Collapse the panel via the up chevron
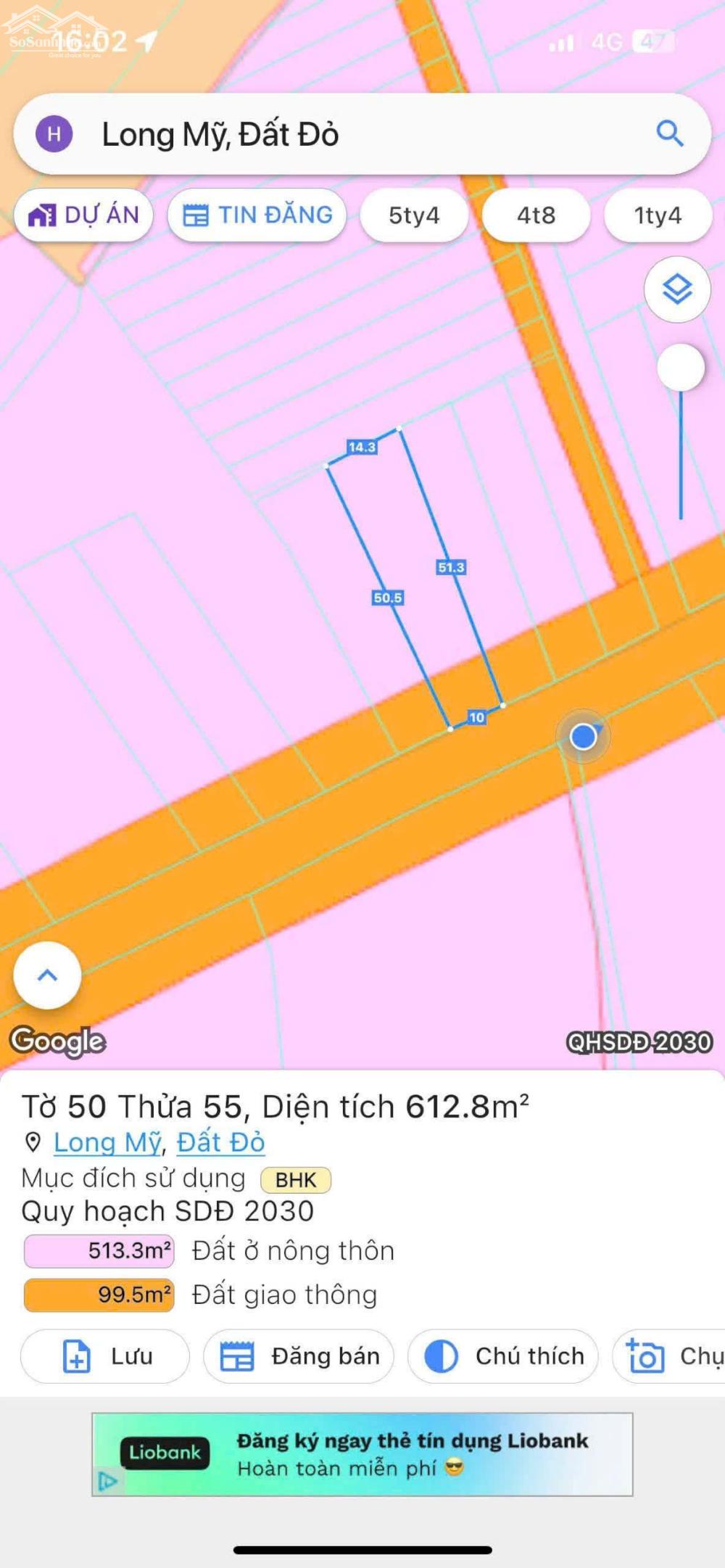The image size is (725, 1568). [x=47, y=975]
